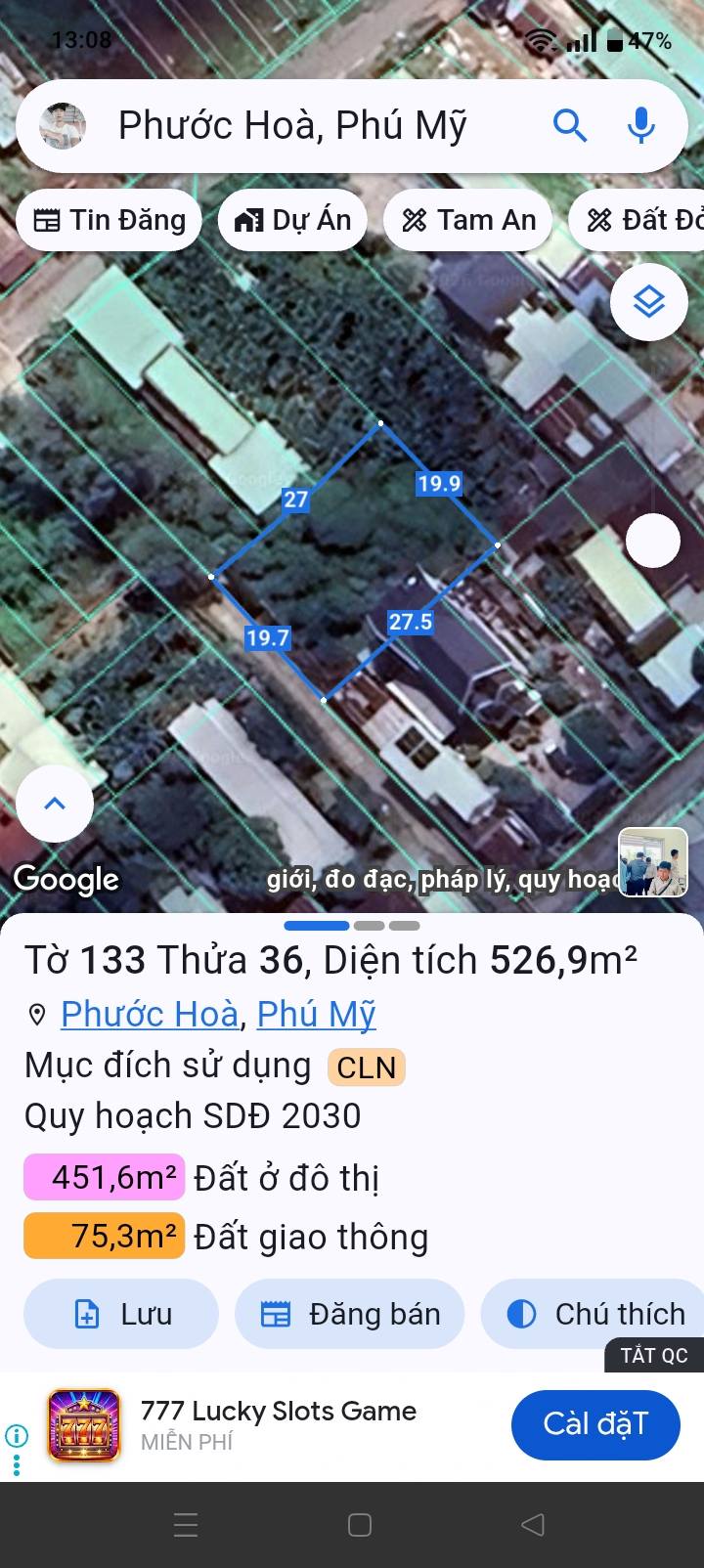Select the Tin Đăng chip
The width and height of the screenshot is (704, 1568).
[109, 220]
